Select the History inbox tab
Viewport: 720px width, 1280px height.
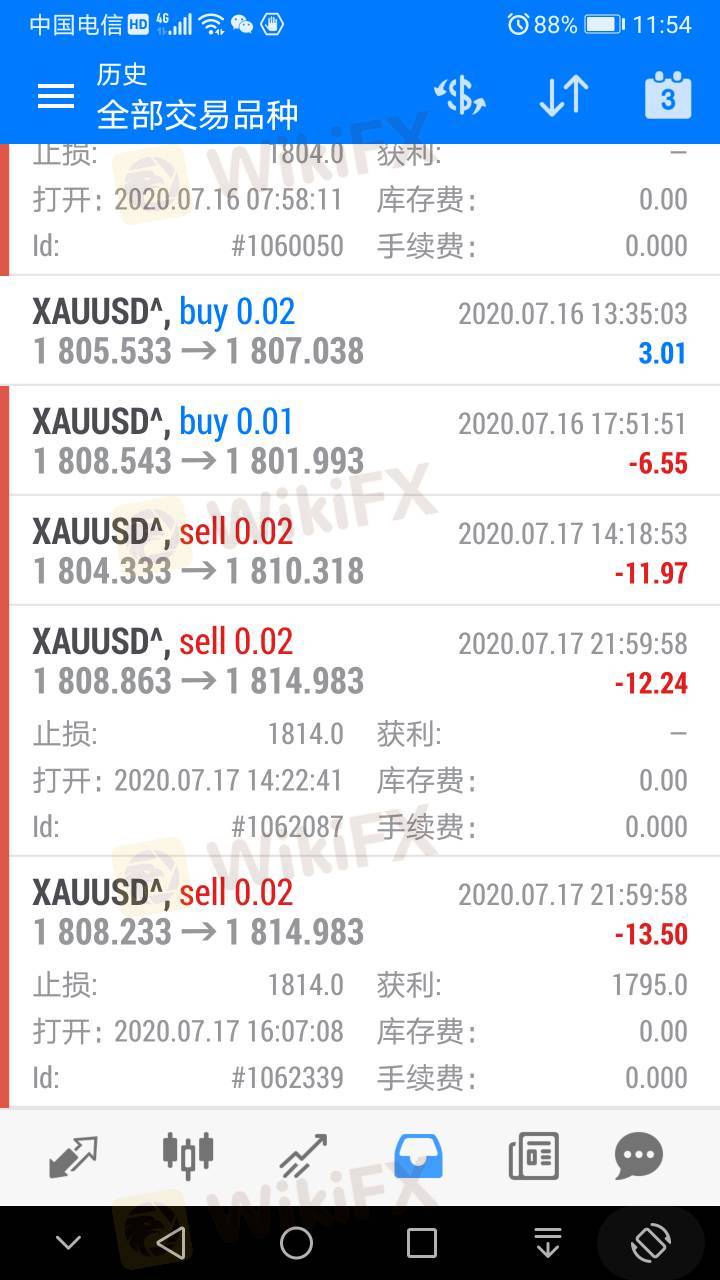418,1157
